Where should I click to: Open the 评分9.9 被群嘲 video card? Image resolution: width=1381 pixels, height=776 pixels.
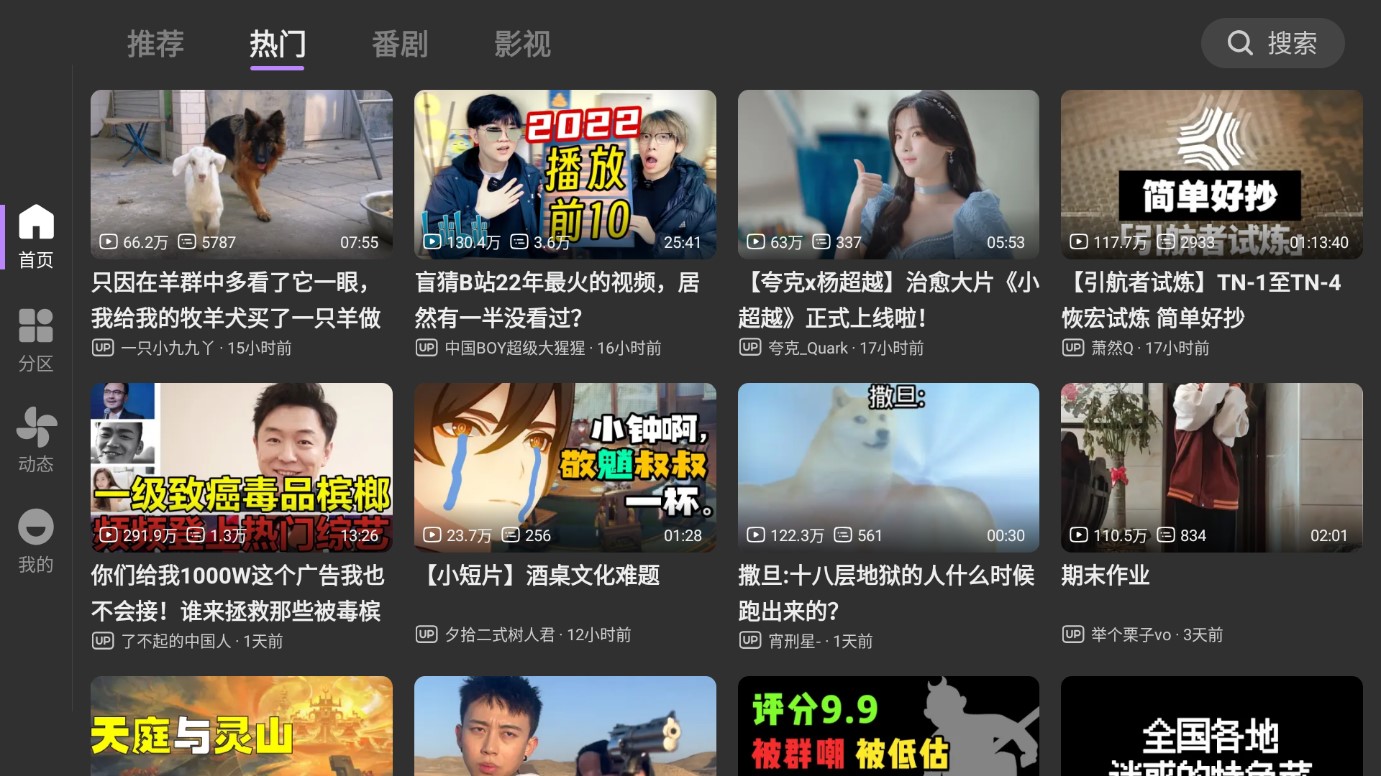coord(888,726)
